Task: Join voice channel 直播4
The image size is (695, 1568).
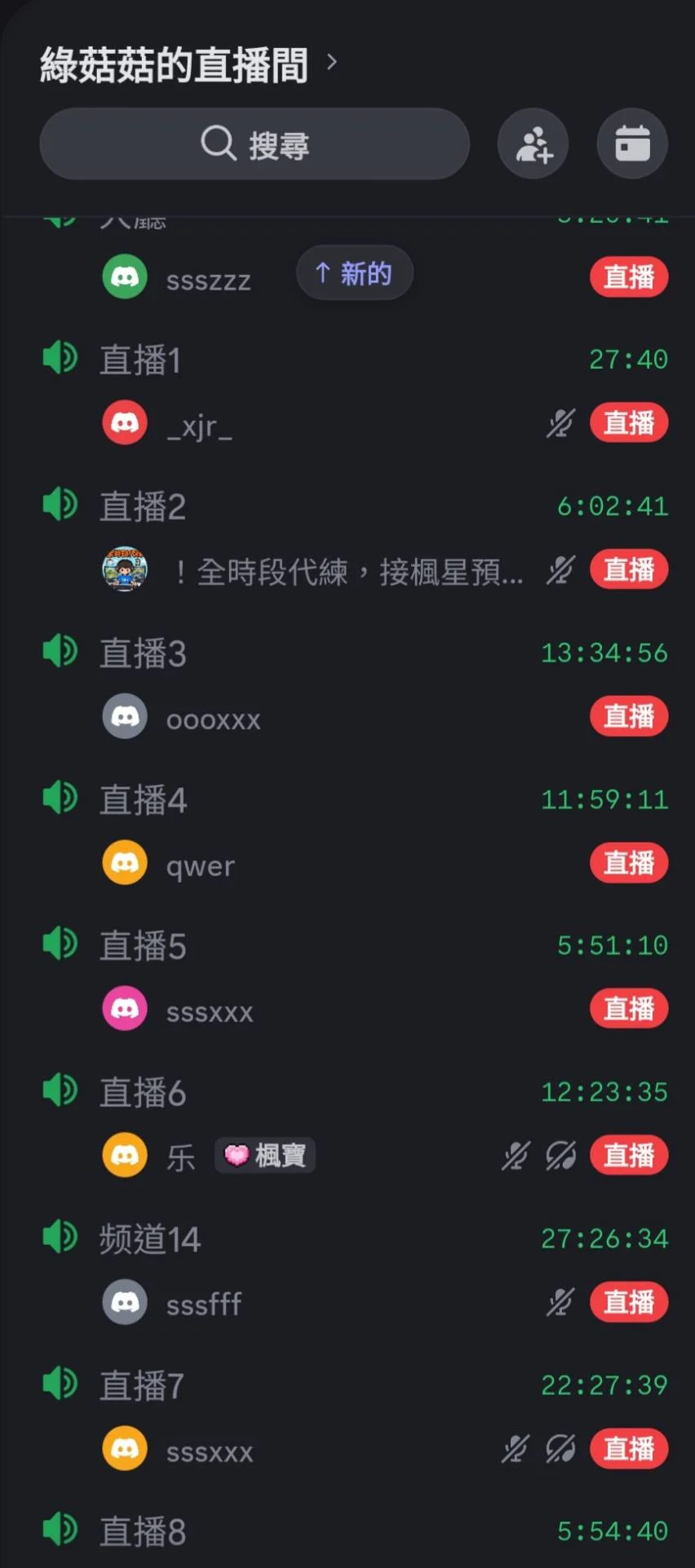Action: pyautogui.click(x=143, y=800)
